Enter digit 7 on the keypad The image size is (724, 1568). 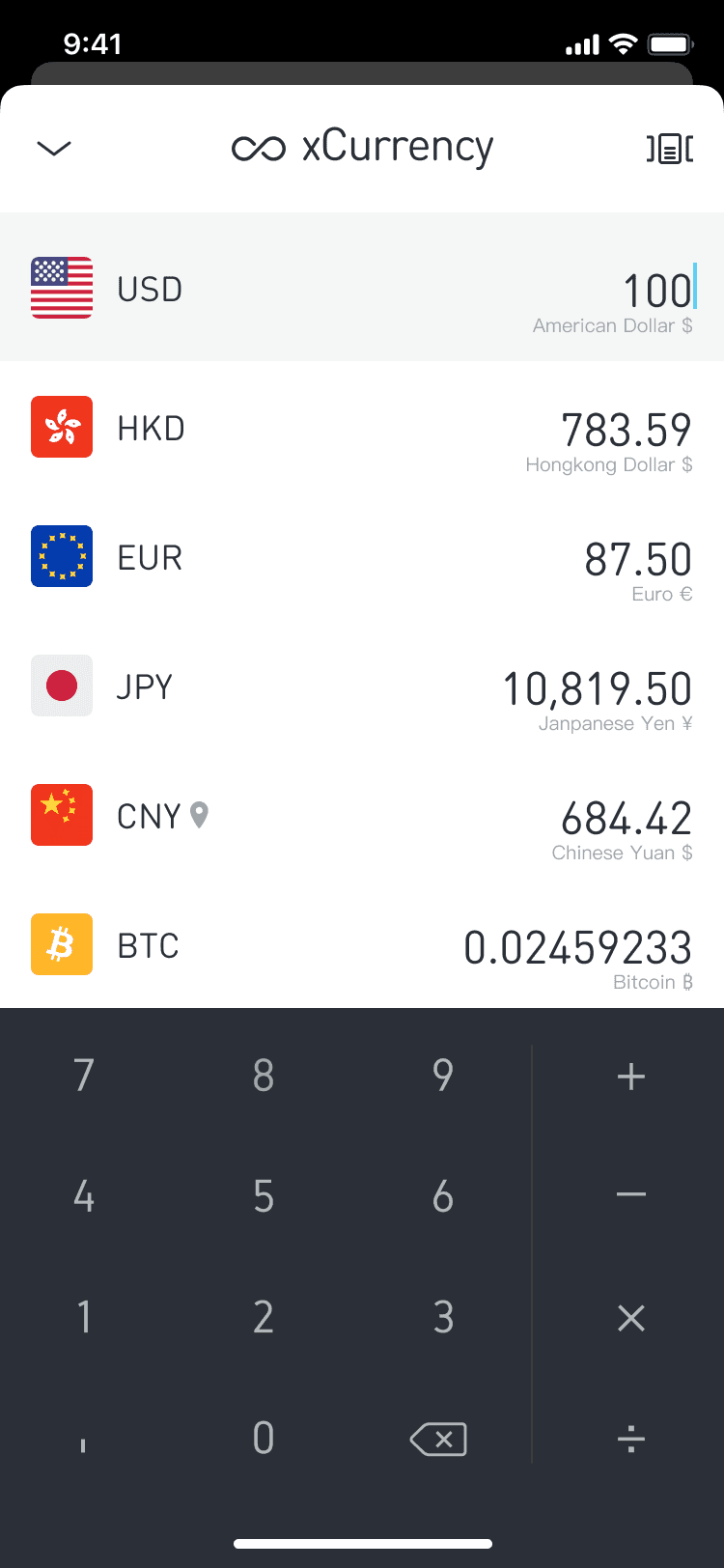click(x=84, y=1076)
